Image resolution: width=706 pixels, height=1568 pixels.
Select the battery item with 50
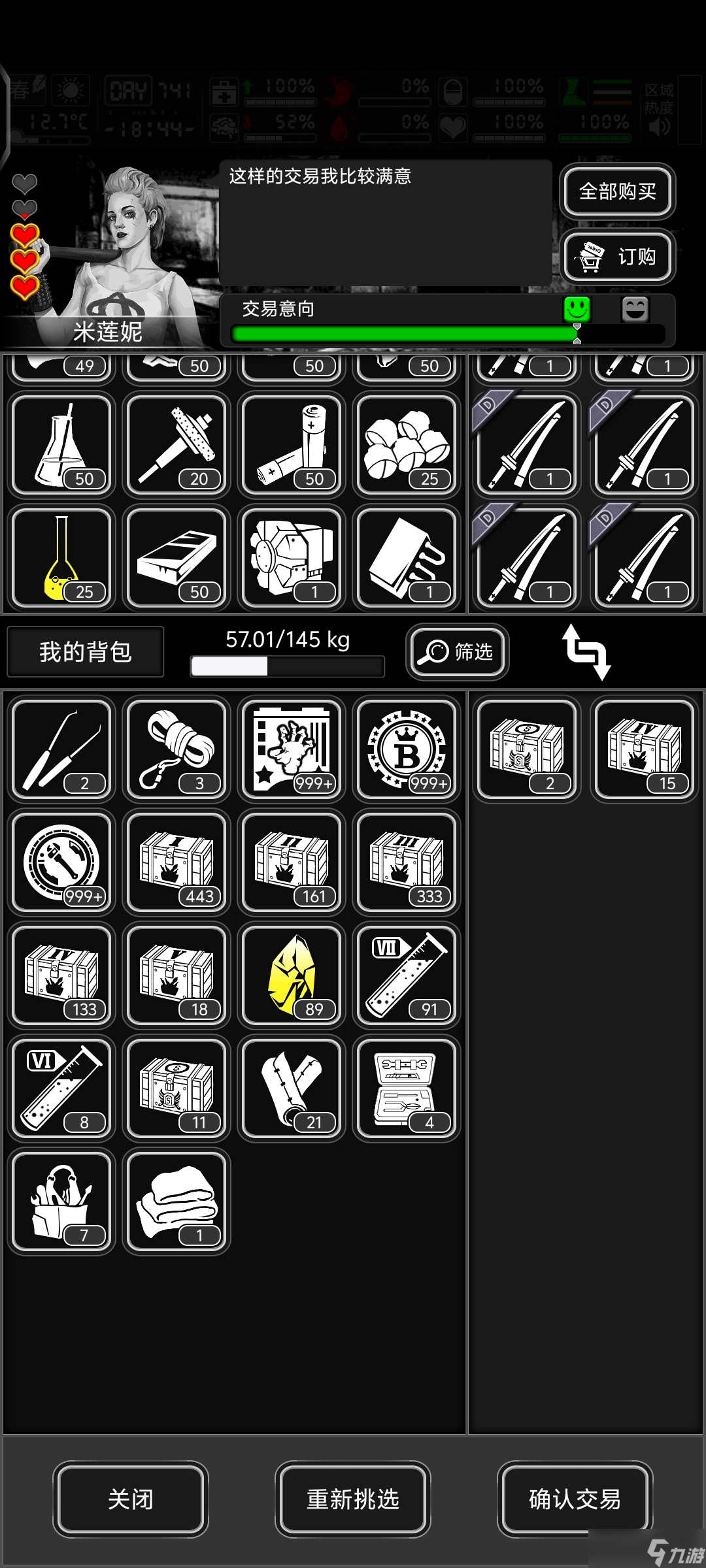[292, 445]
